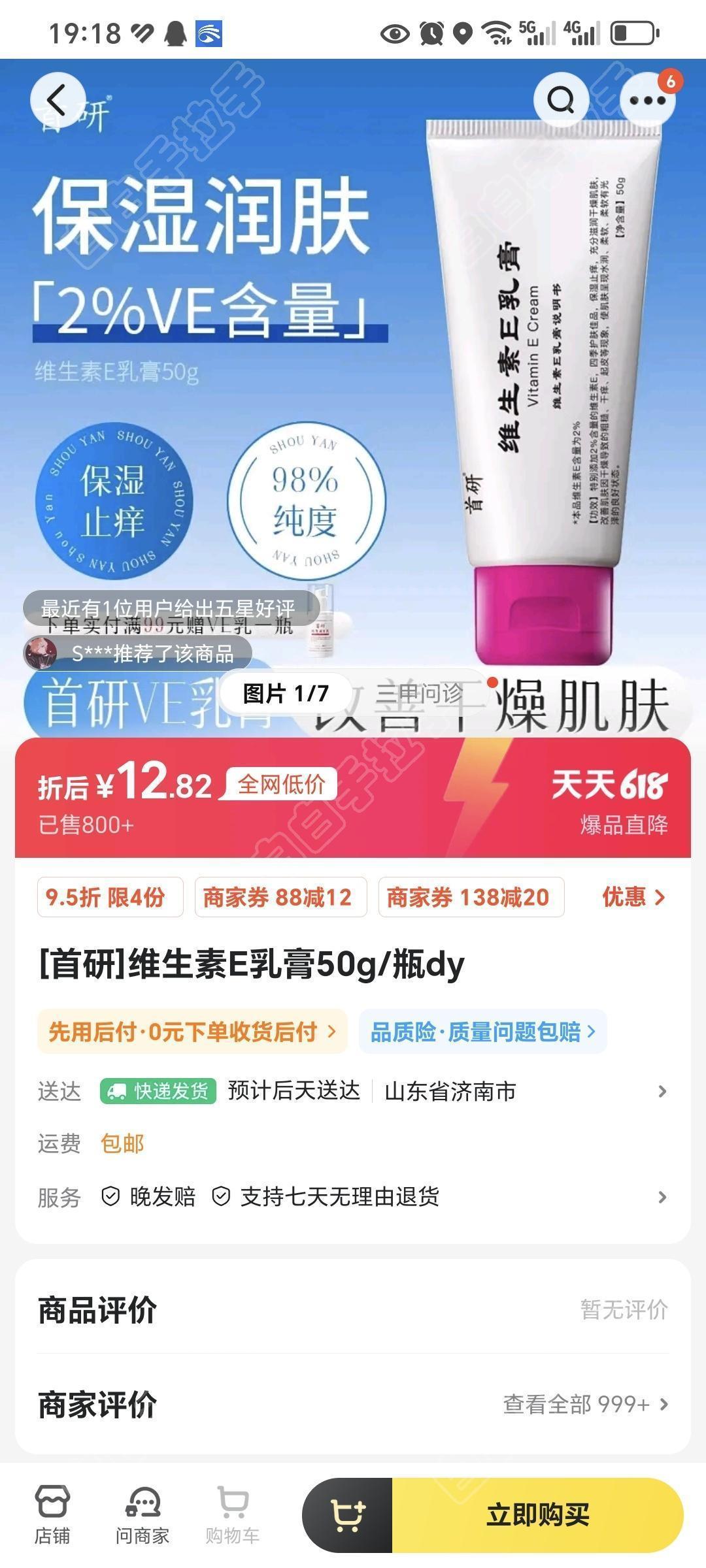The height and width of the screenshot is (1568, 706).
Task: Add this item to the cart
Action: 348,1515
